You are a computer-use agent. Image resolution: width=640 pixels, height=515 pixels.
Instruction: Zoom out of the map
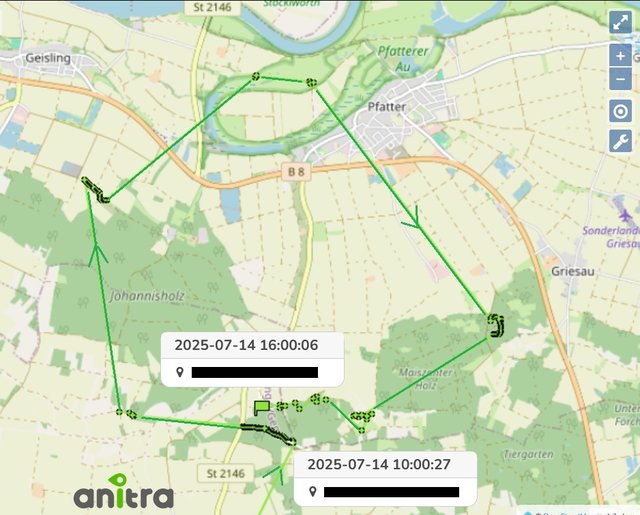(620, 79)
